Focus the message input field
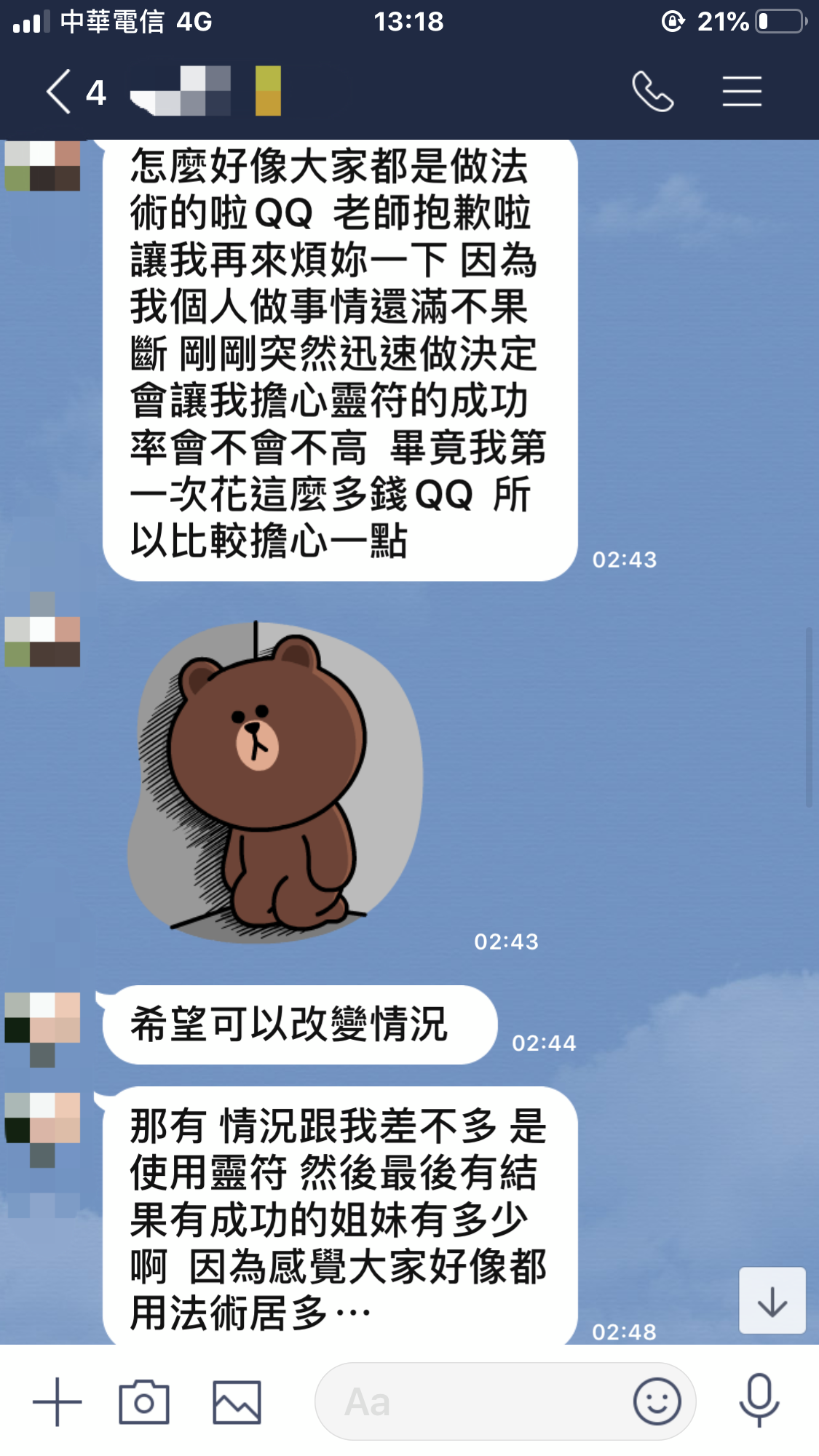Image resolution: width=819 pixels, height=1456 pixels. click(x=473, y=1401)
